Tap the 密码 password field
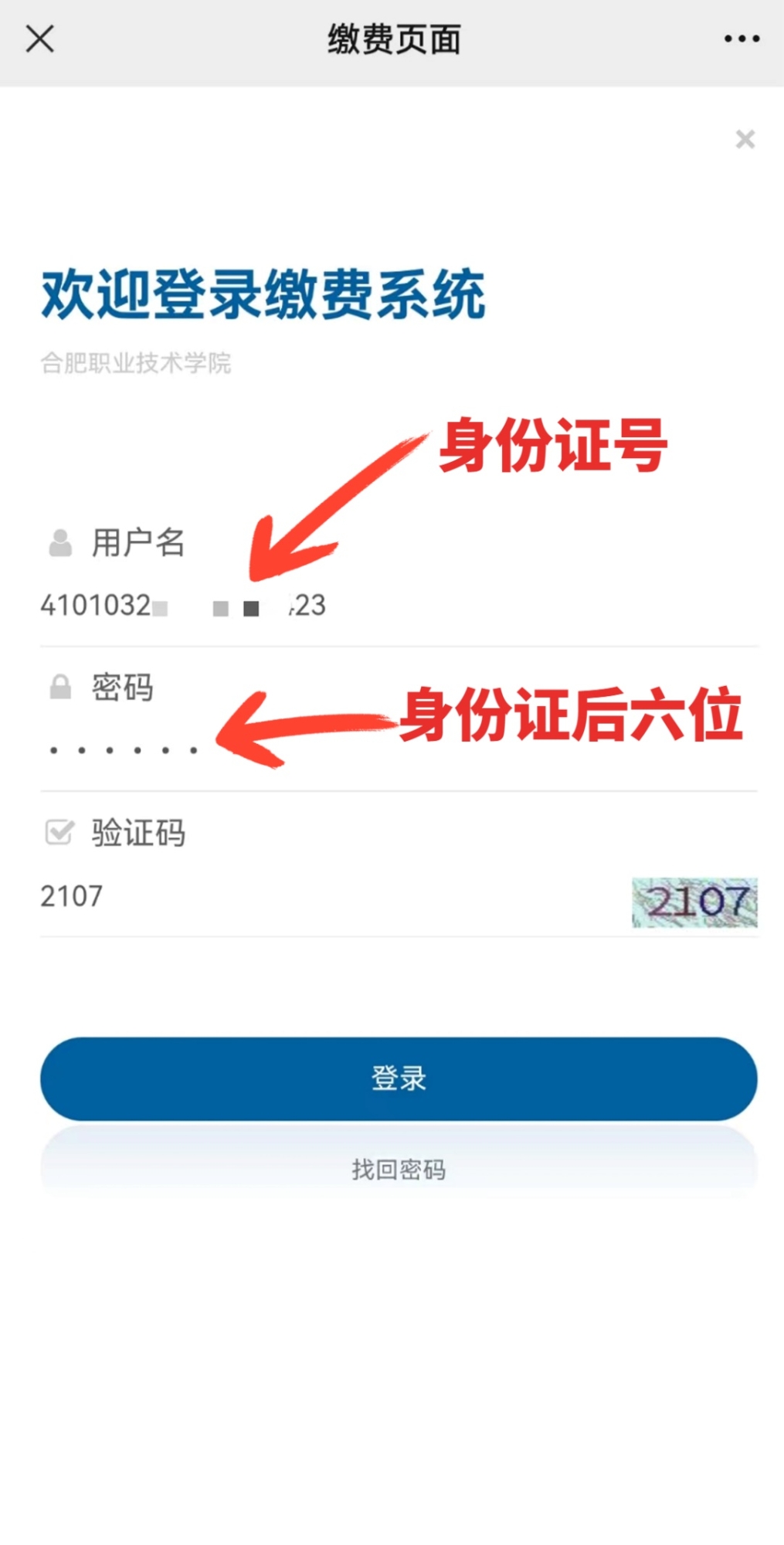Screen dimensions: 784x1545 (x=386, y=750)
